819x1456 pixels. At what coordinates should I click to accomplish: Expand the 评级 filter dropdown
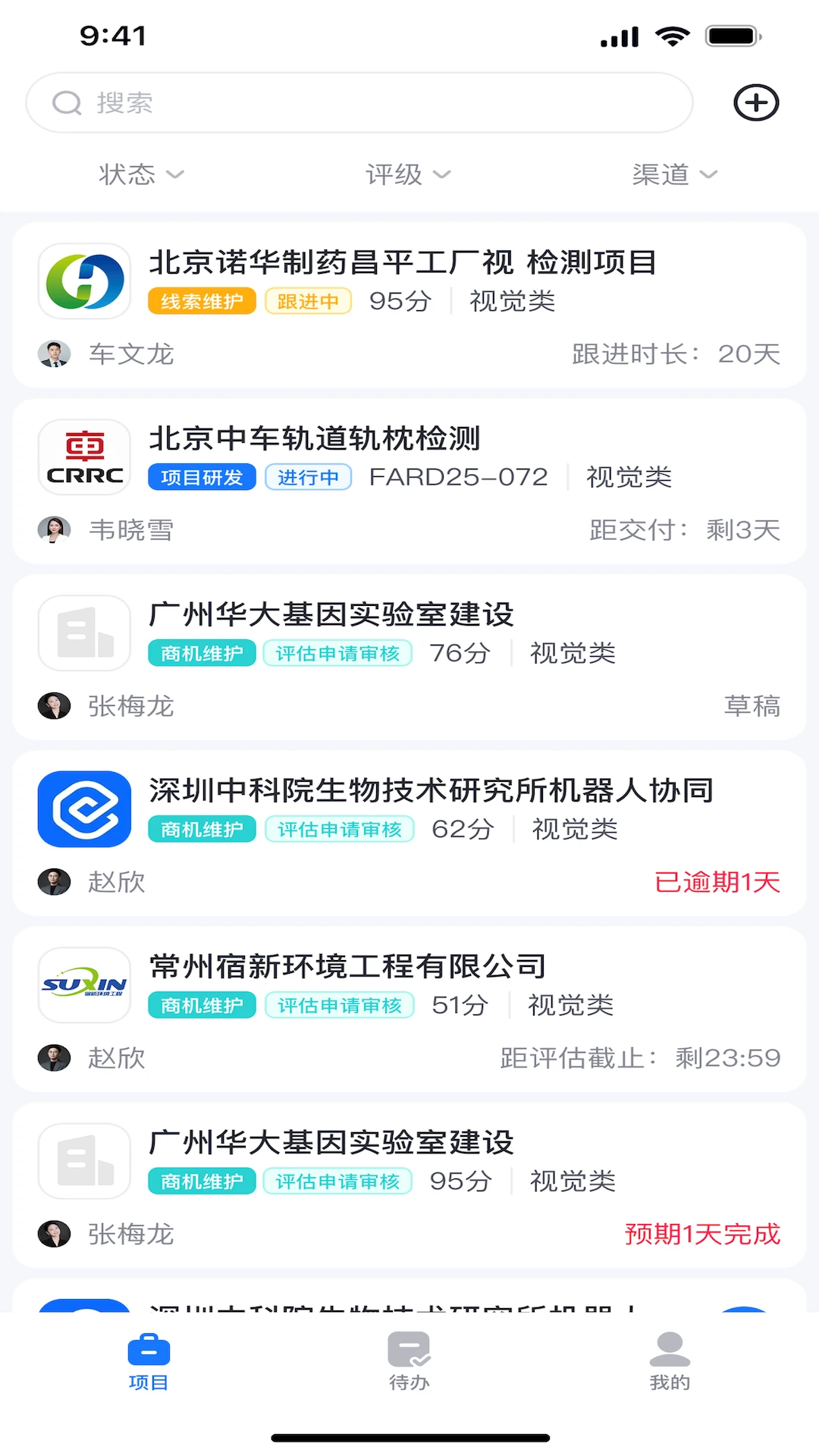[x=408, y=174]
